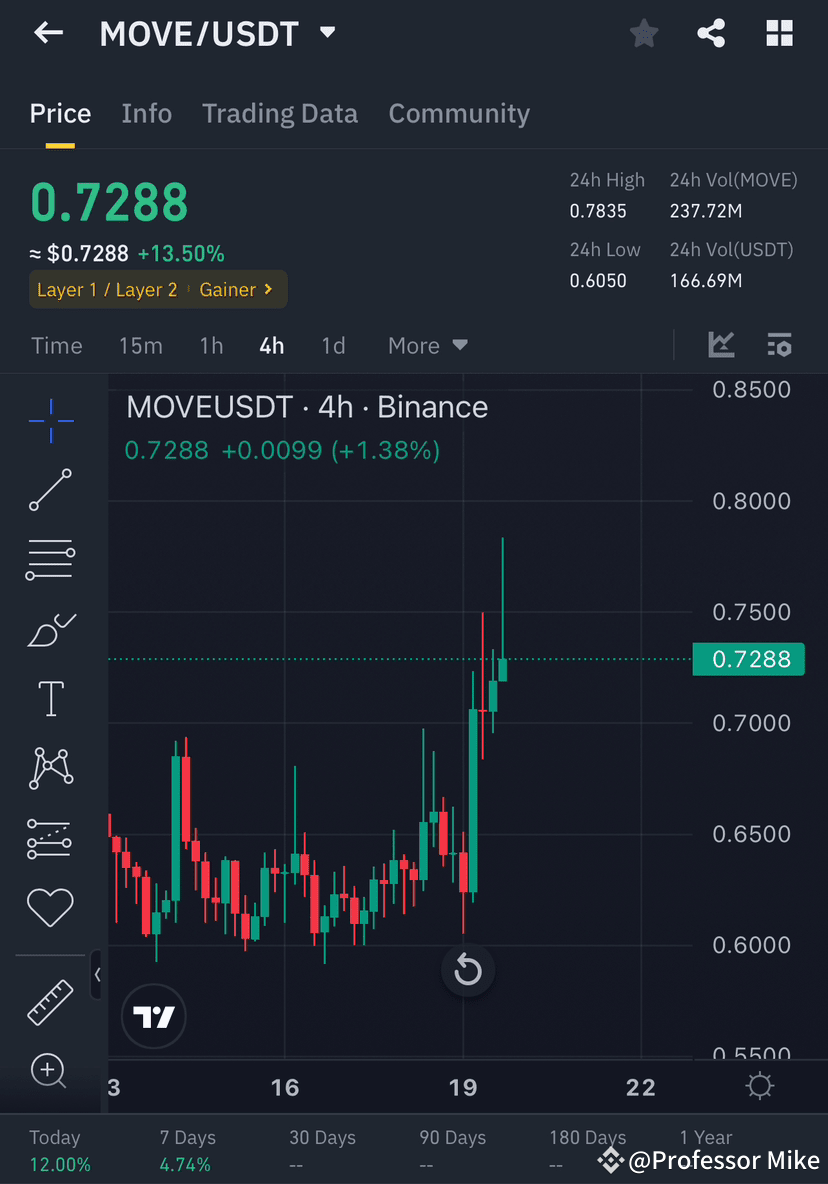The width and height of the screenshot is (828, 1184).
Task: Select the crosshair cursor tool
Action: click(50, 420)
